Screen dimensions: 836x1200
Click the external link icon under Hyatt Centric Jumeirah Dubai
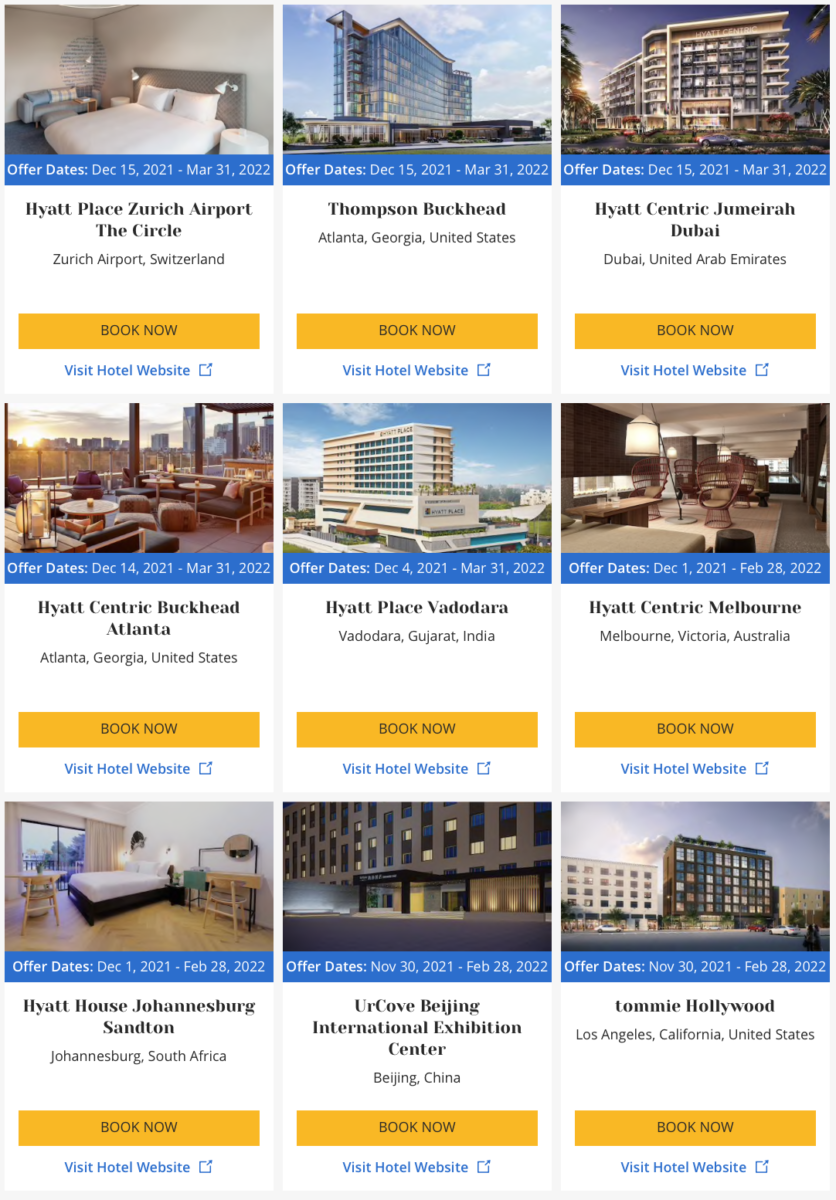point(762,369)
